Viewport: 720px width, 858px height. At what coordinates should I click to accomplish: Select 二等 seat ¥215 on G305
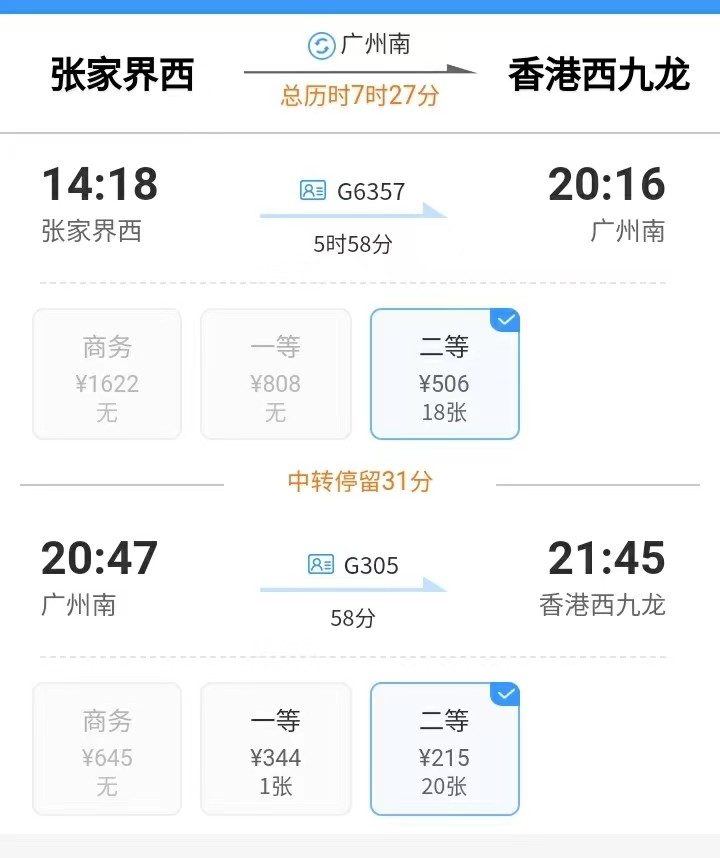(445, 748)
